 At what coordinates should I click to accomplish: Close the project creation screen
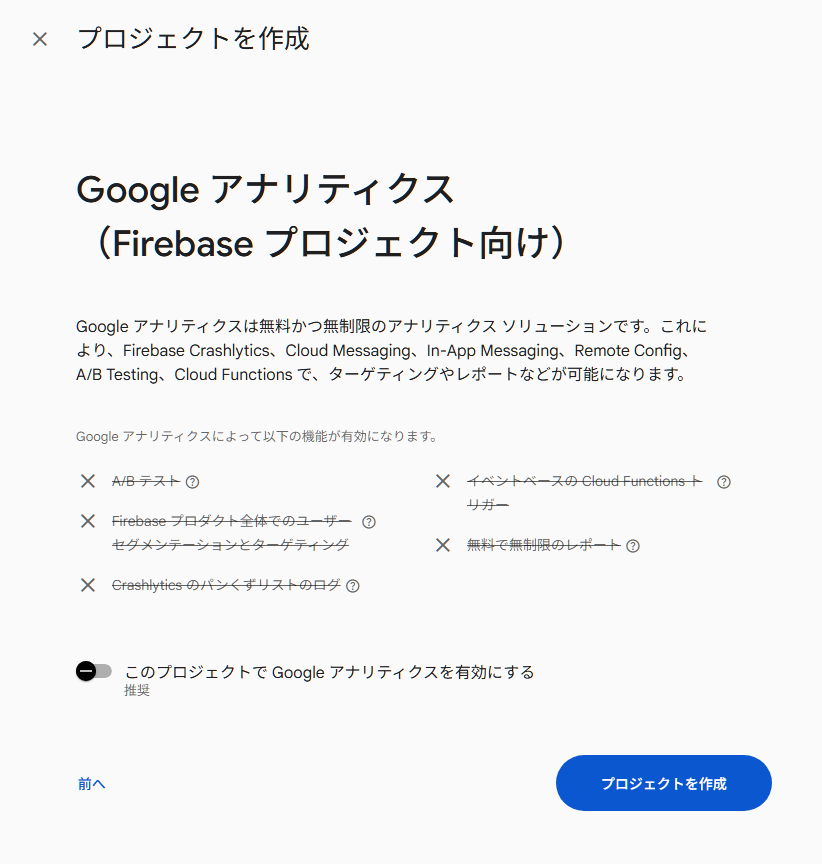(40, 40)
